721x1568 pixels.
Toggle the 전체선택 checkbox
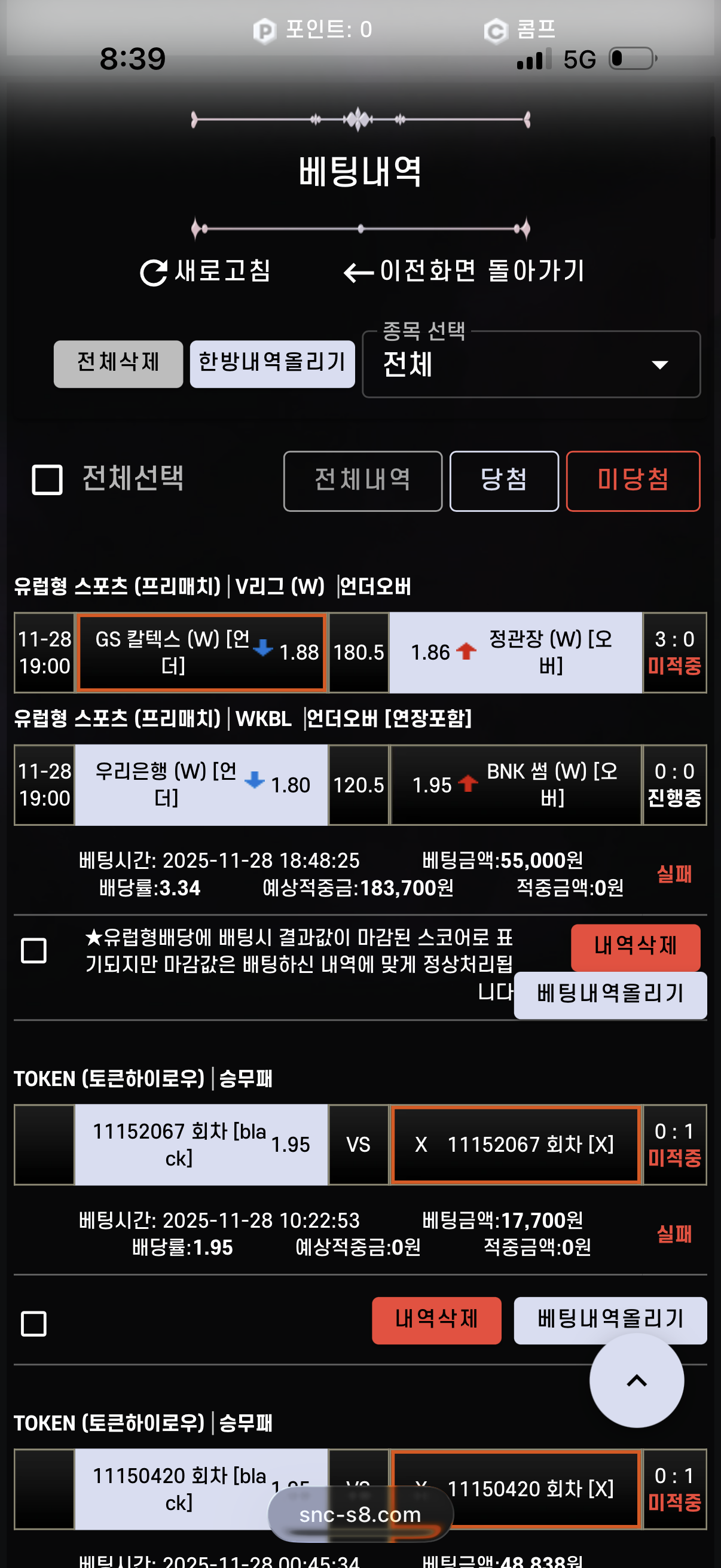[46, 481]
